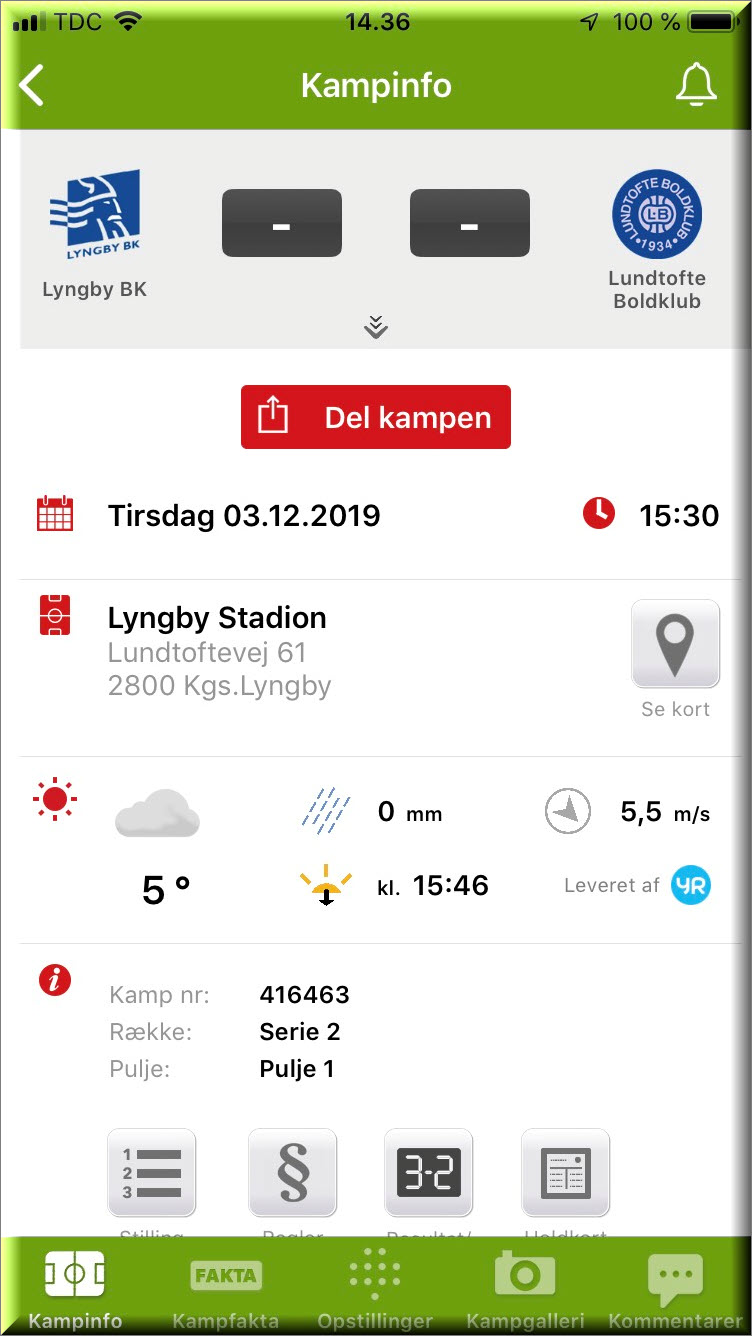Open the notifications bell

click(x=696, y=85)
